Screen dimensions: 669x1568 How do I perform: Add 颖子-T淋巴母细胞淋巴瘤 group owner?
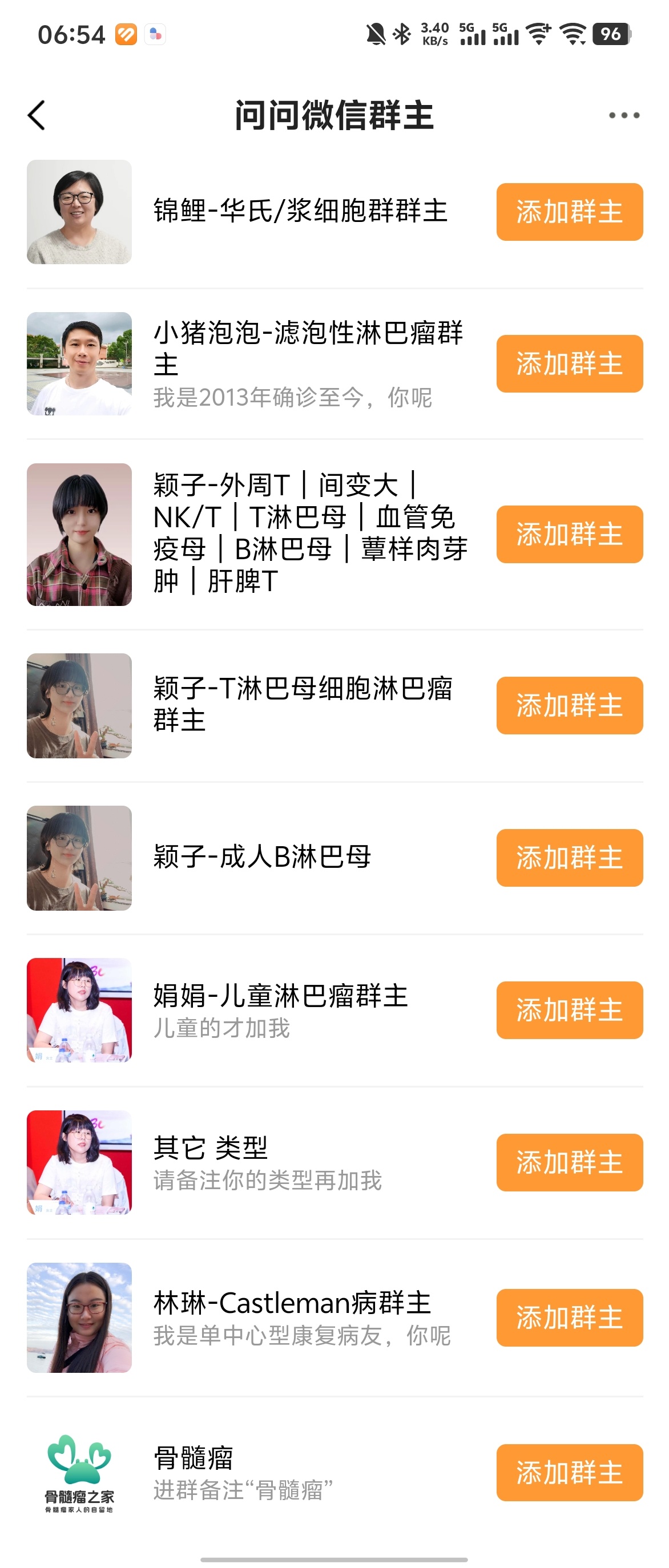click(x=569, y=705)
